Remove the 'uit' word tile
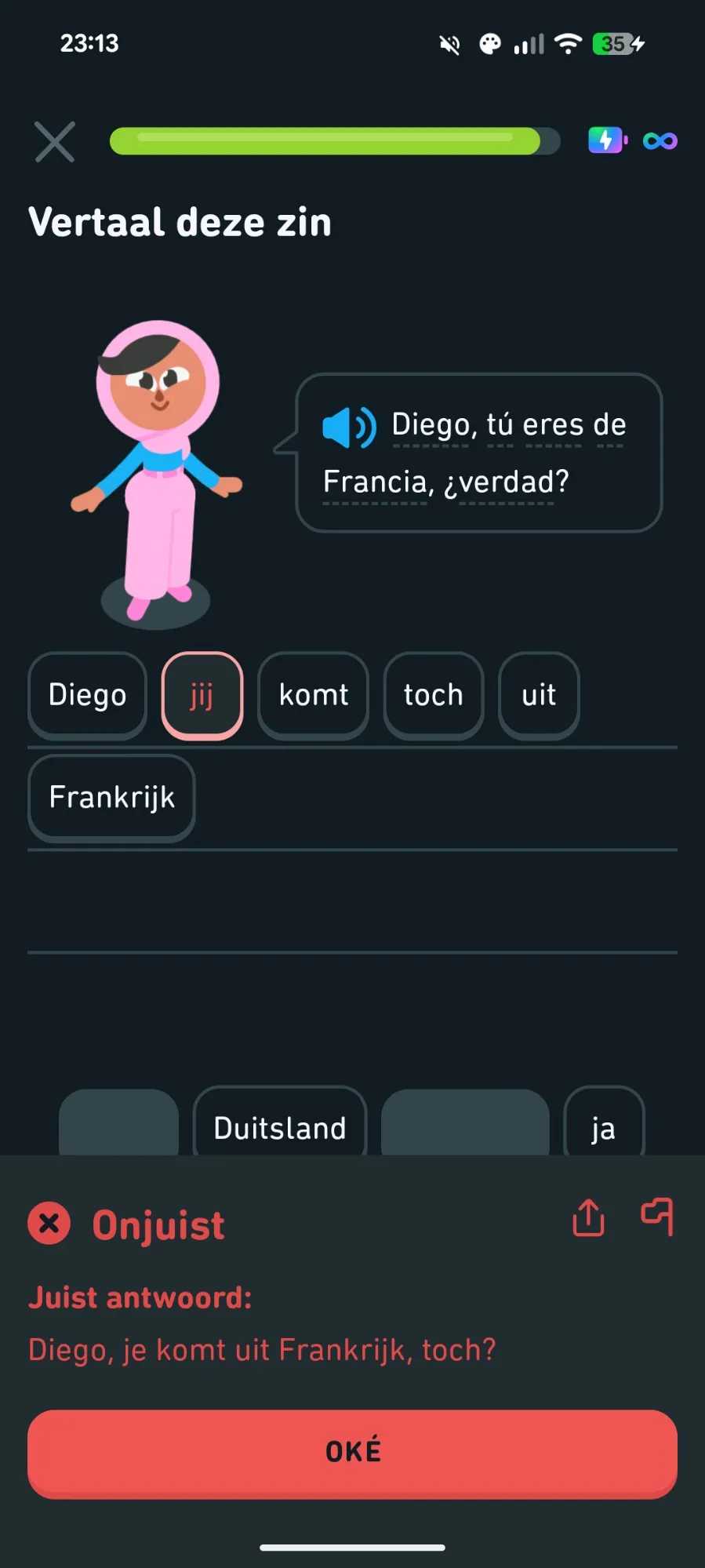This screenshot has width=705, height=1568. [x=539, y=695]
